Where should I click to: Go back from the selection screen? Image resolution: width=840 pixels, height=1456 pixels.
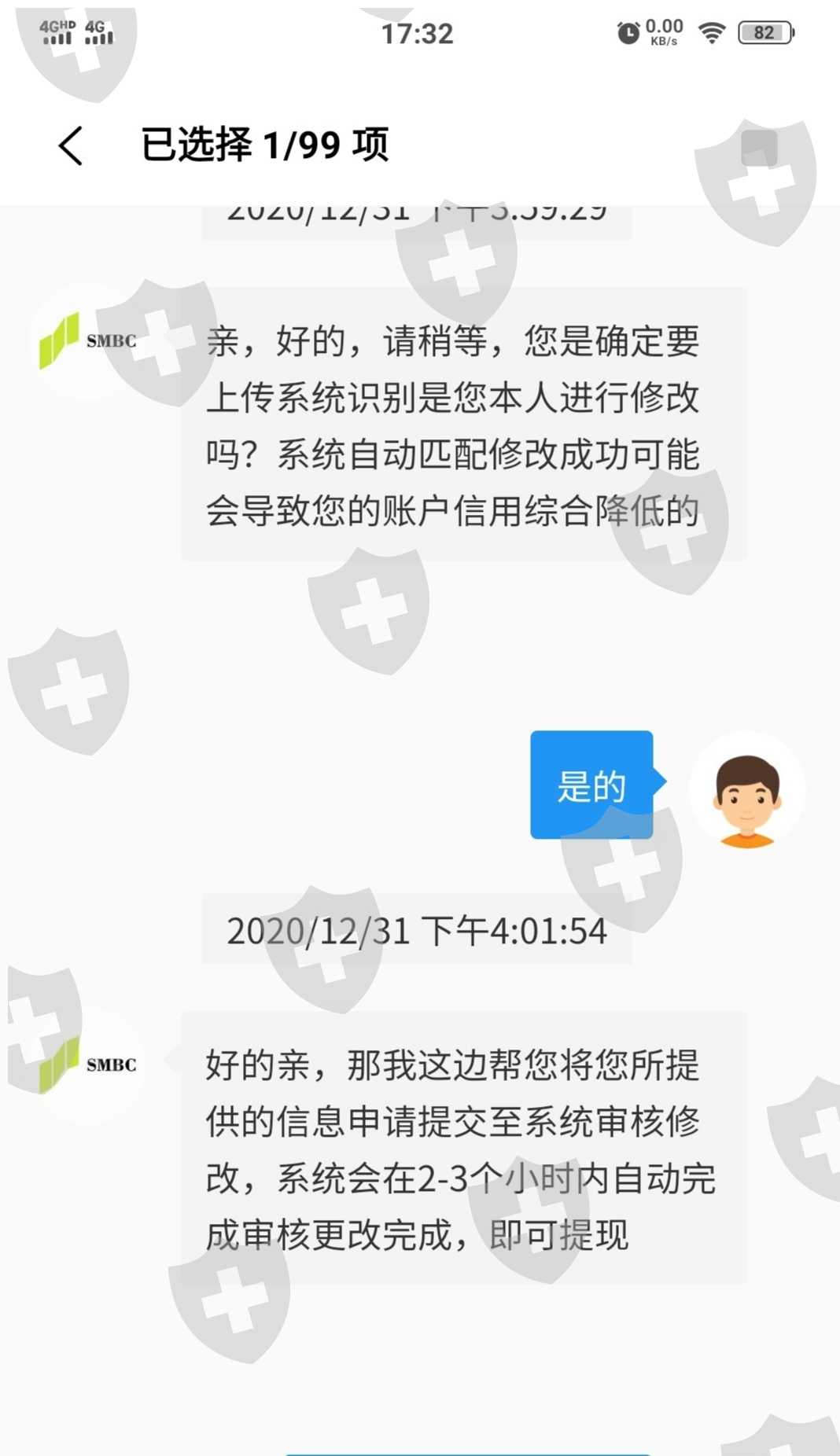[71, 145]
